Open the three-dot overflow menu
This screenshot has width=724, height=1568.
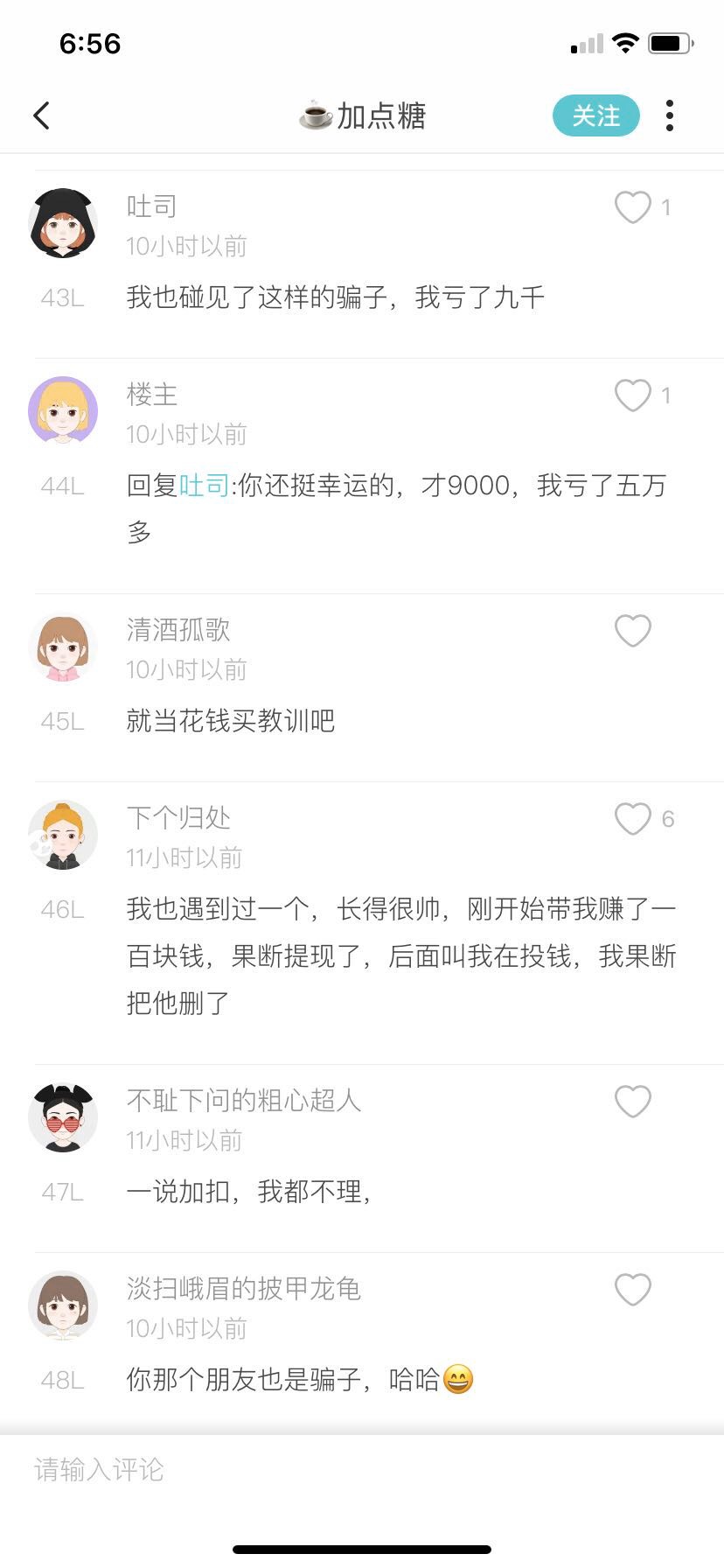(x=670, y=115)
